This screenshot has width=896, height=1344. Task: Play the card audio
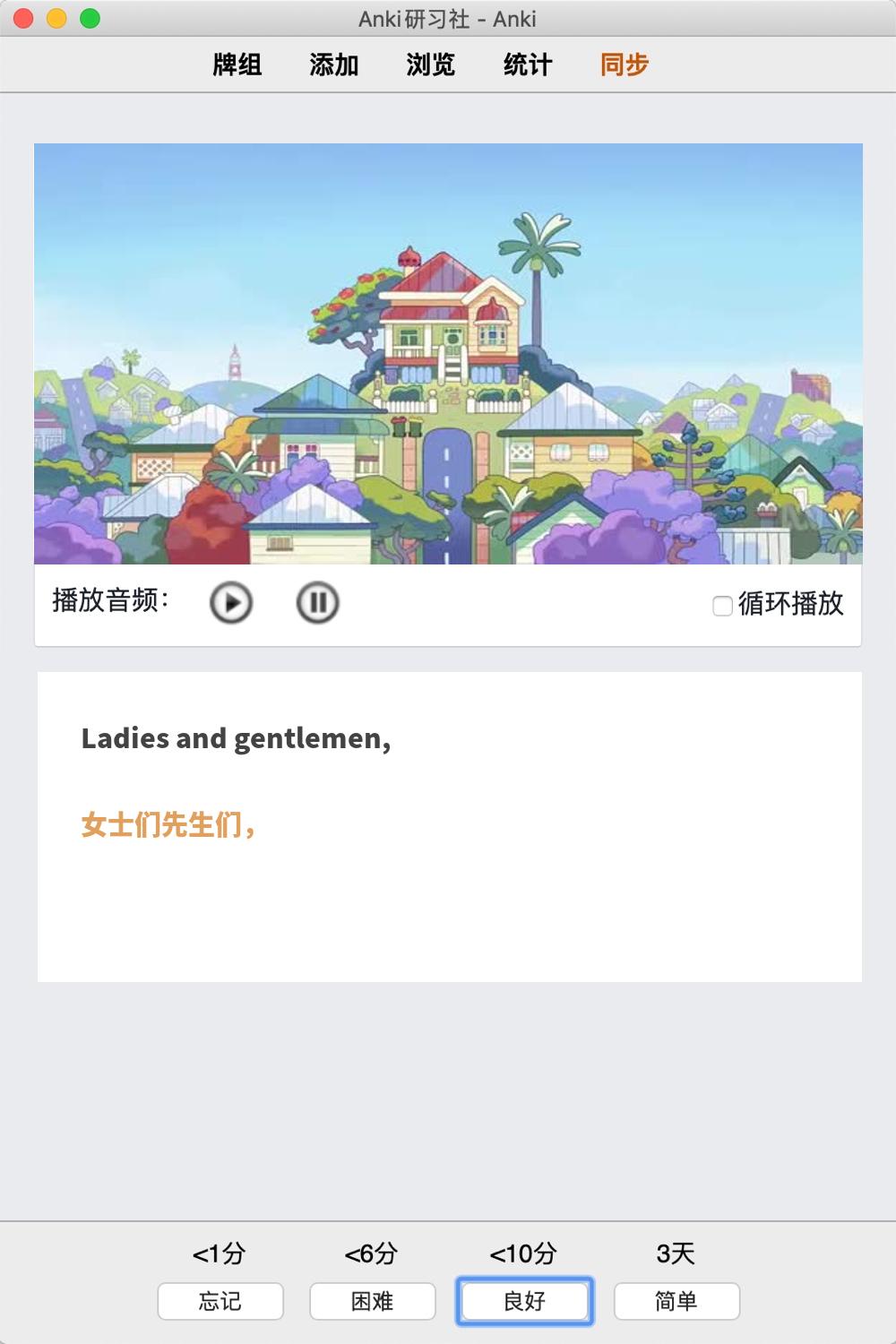click(231, 602)
